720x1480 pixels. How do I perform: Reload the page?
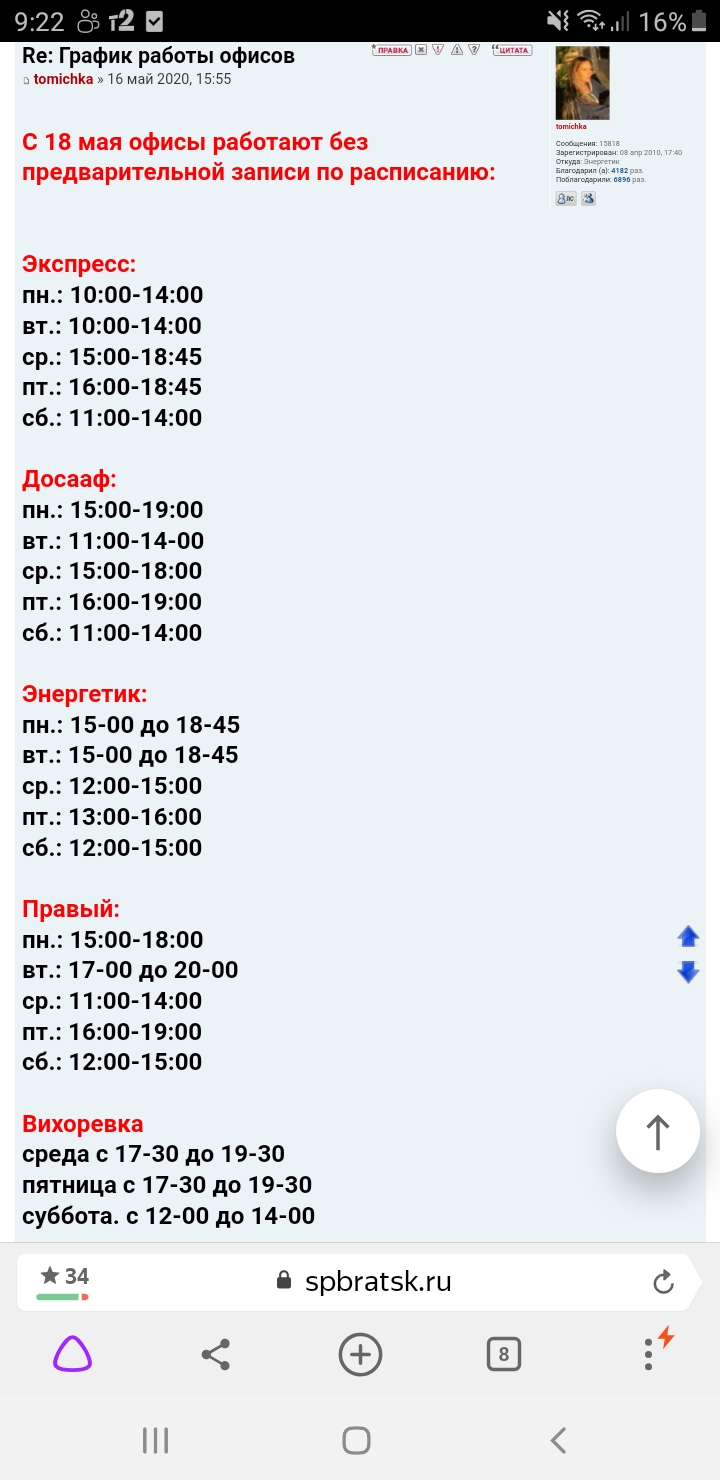[662, 1281]
